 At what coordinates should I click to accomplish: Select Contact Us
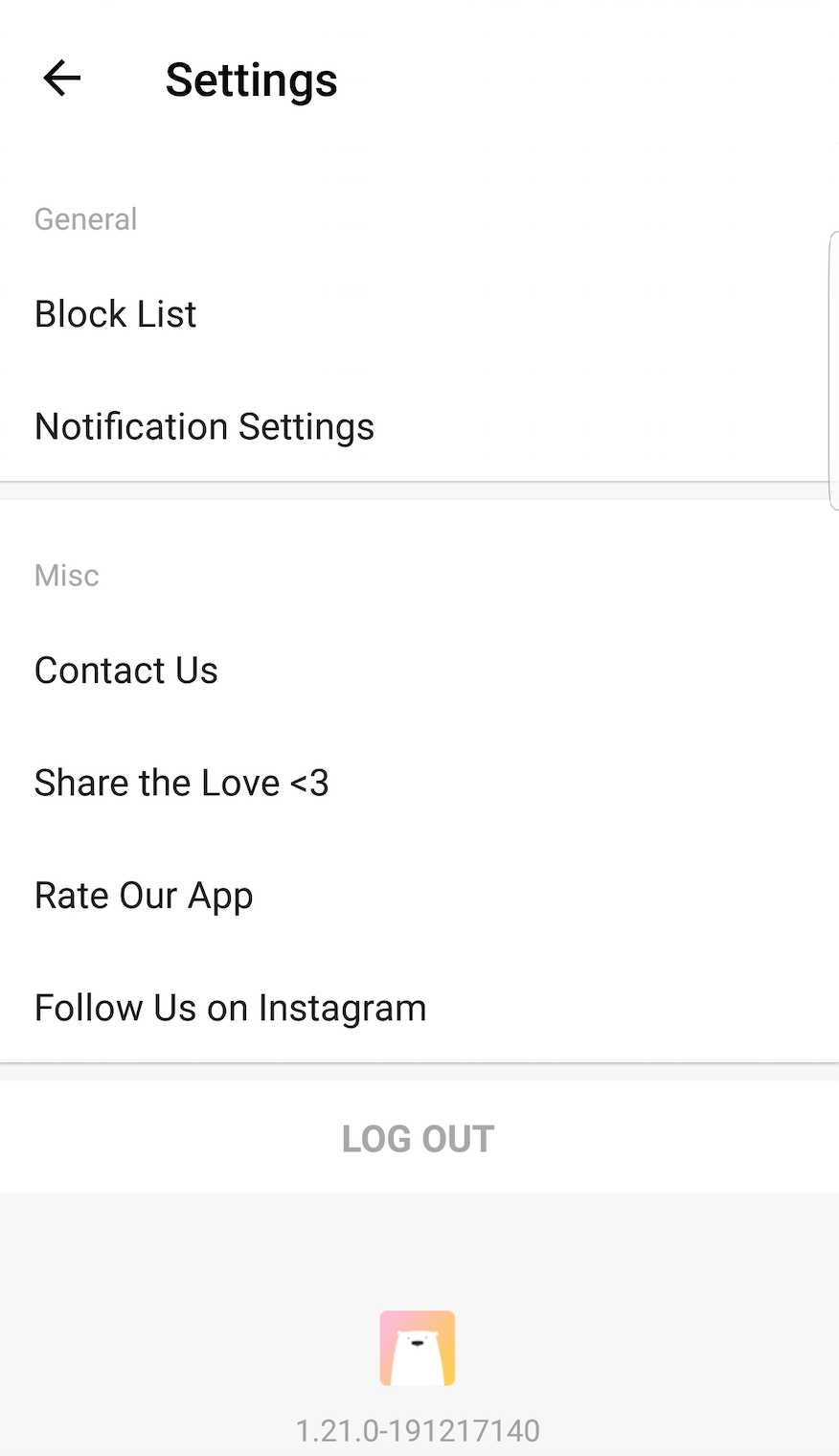pos(126,671)
